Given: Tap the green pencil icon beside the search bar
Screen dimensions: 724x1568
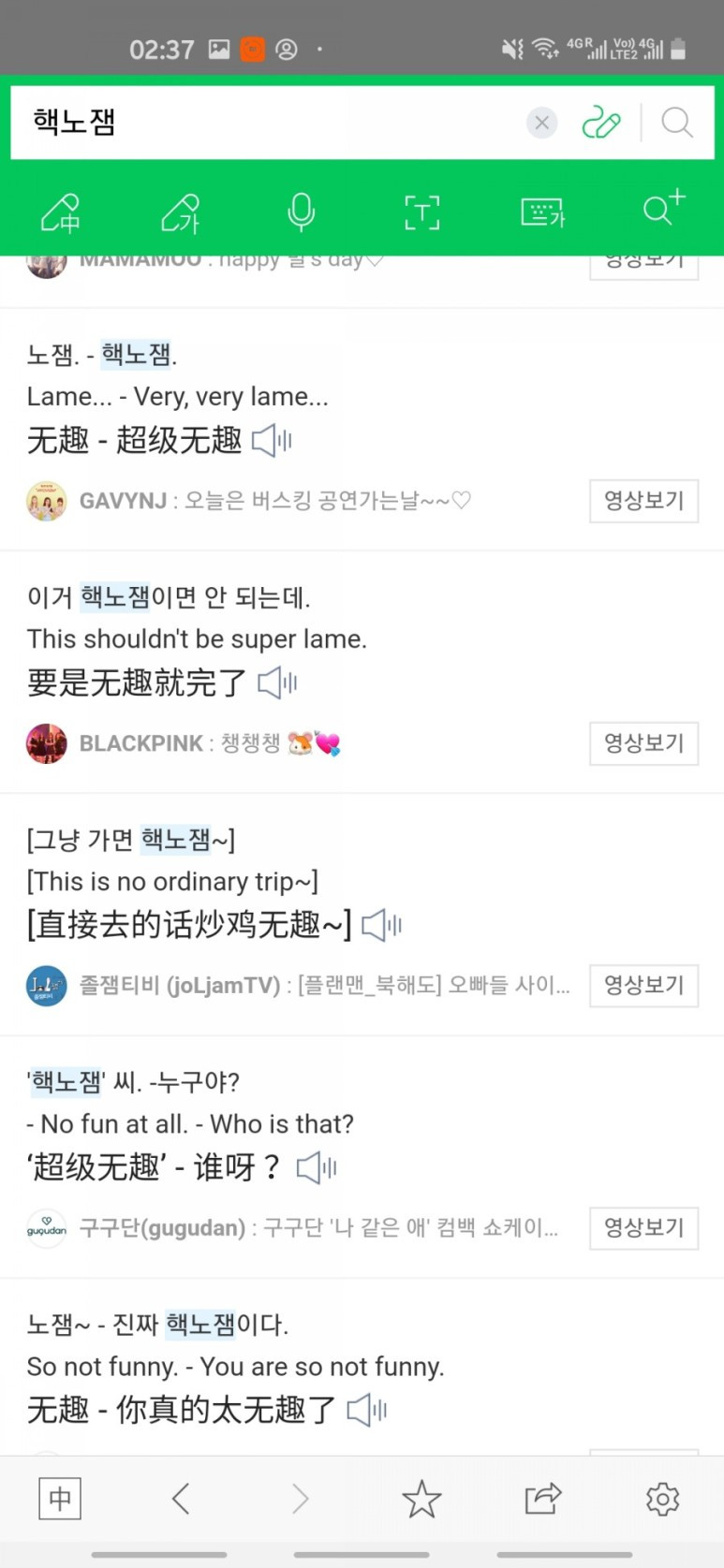Looking at the screenshot, I should pyautogui.click(x=601, y=122).
